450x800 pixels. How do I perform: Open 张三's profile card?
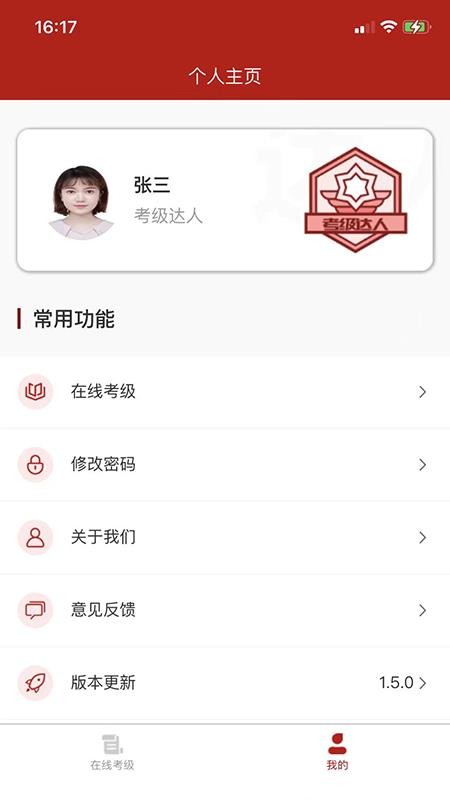click(225, 200)
